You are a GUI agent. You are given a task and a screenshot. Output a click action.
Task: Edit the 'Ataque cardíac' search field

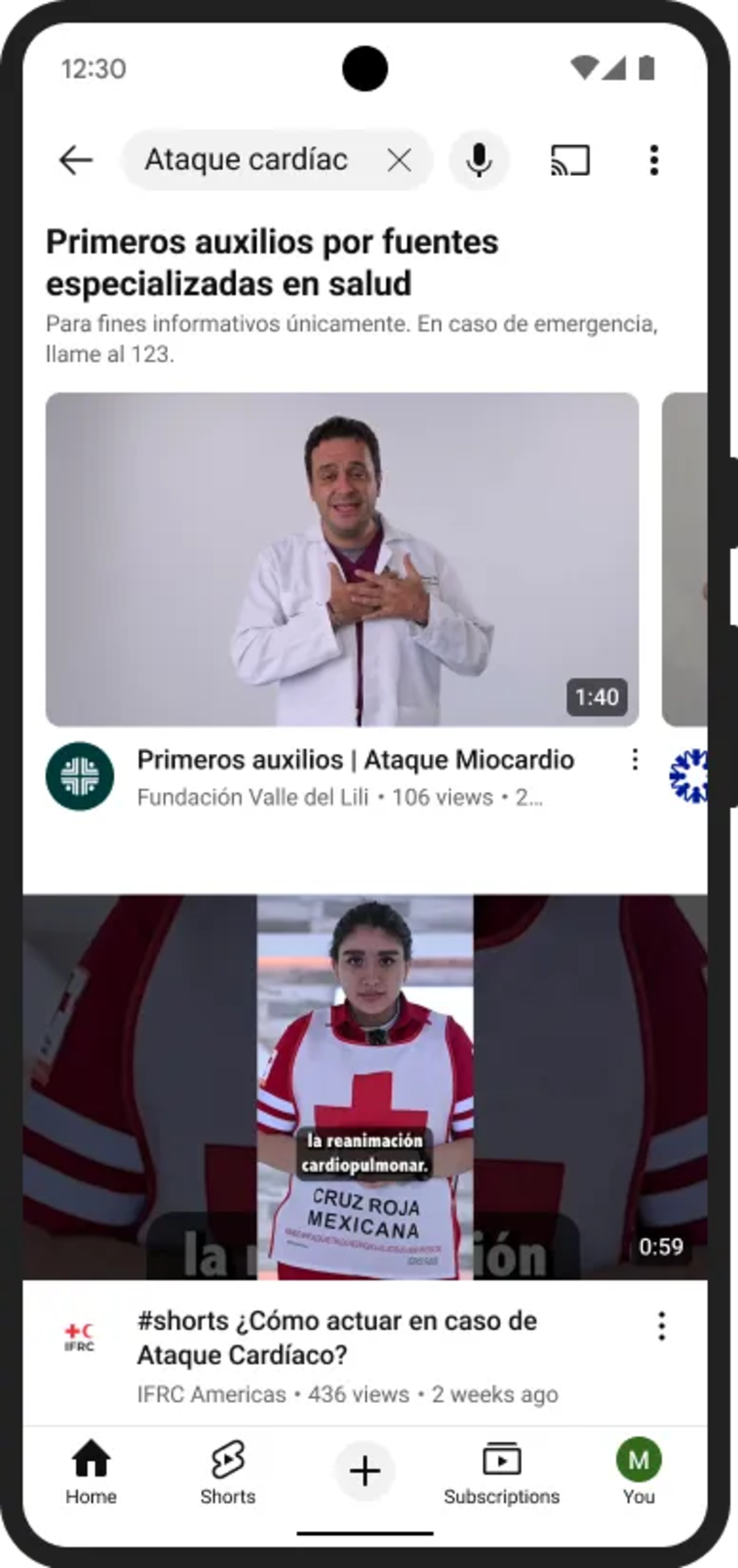point(248,160)
